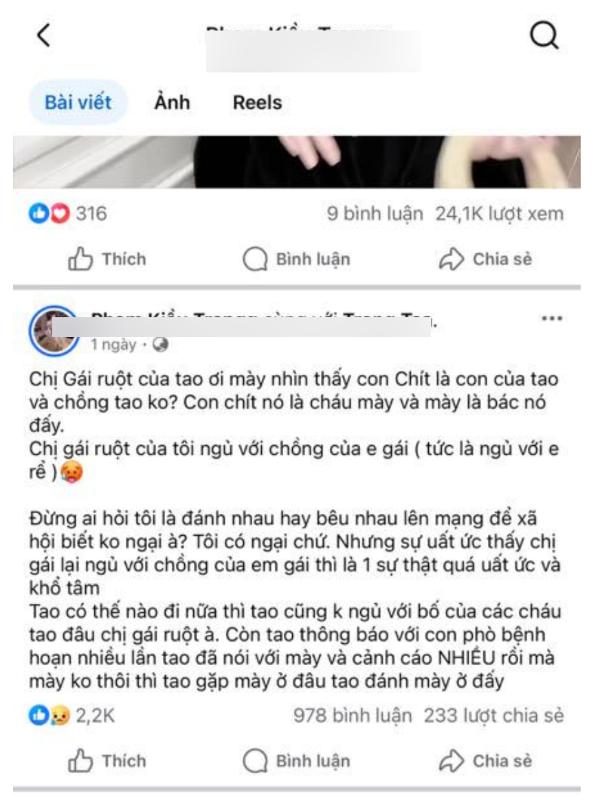
Task: Select the Bài viết tab
Action: [78, 102]
